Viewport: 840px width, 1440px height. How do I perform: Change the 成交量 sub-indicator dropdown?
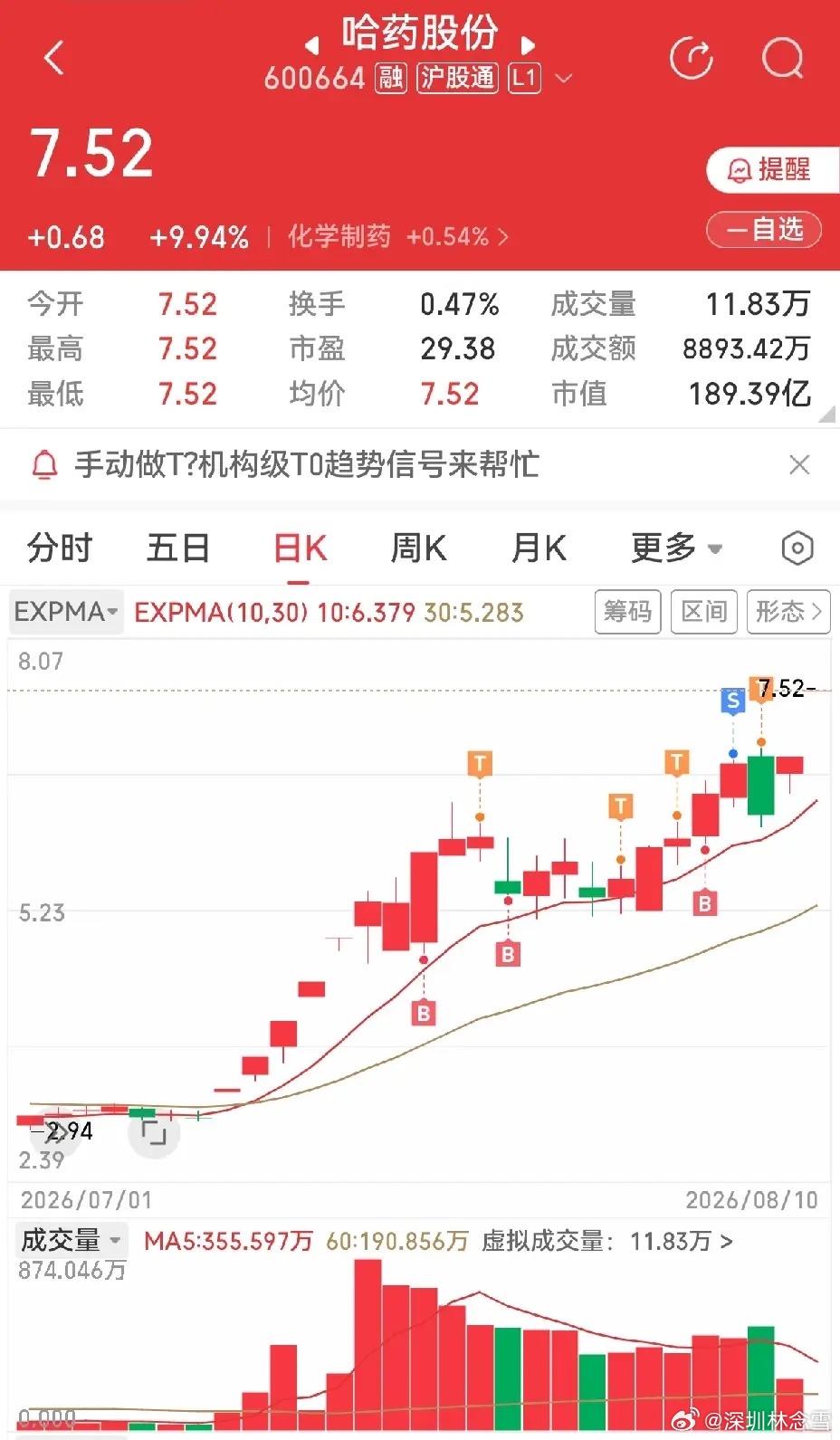coord(71,1239)
